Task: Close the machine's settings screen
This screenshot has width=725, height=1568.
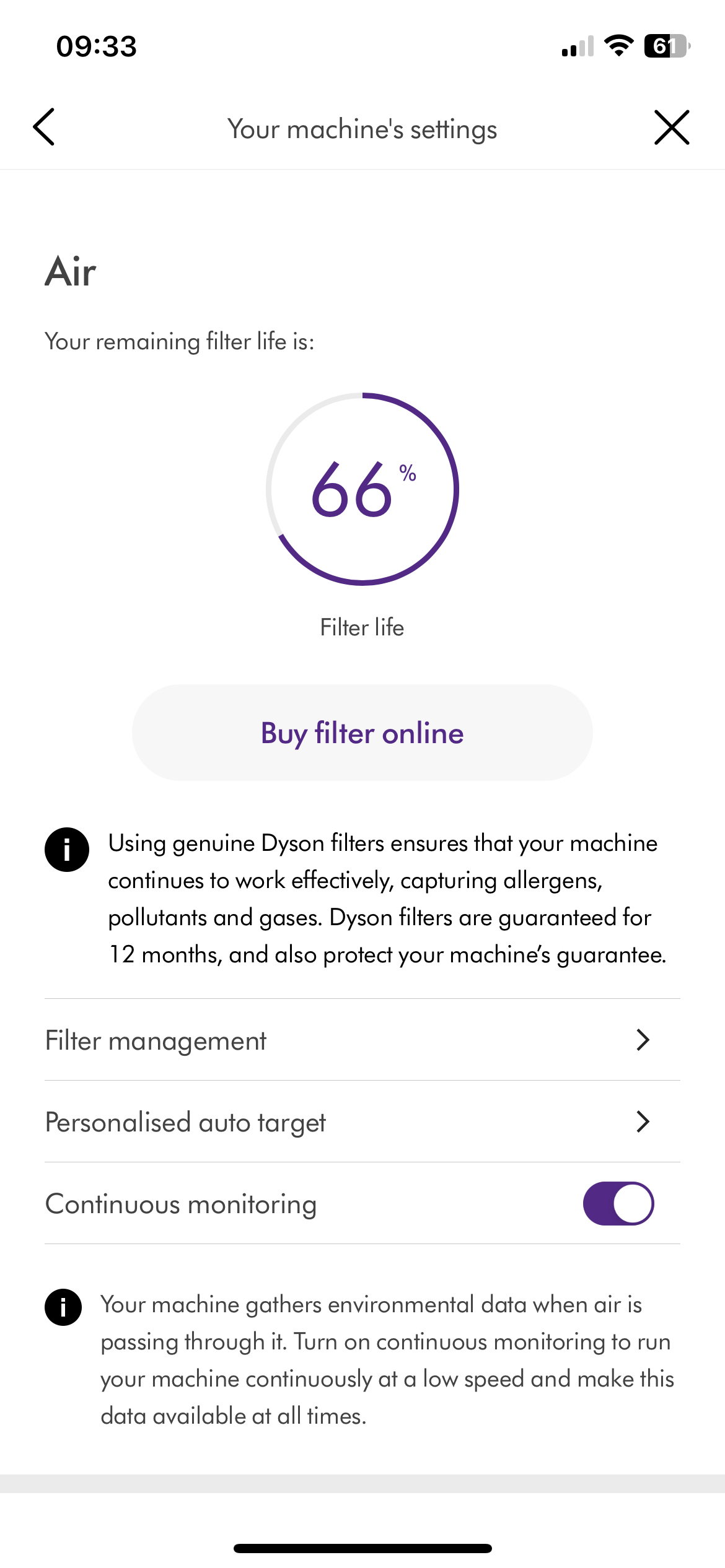Action: click(x=672, y=128)
